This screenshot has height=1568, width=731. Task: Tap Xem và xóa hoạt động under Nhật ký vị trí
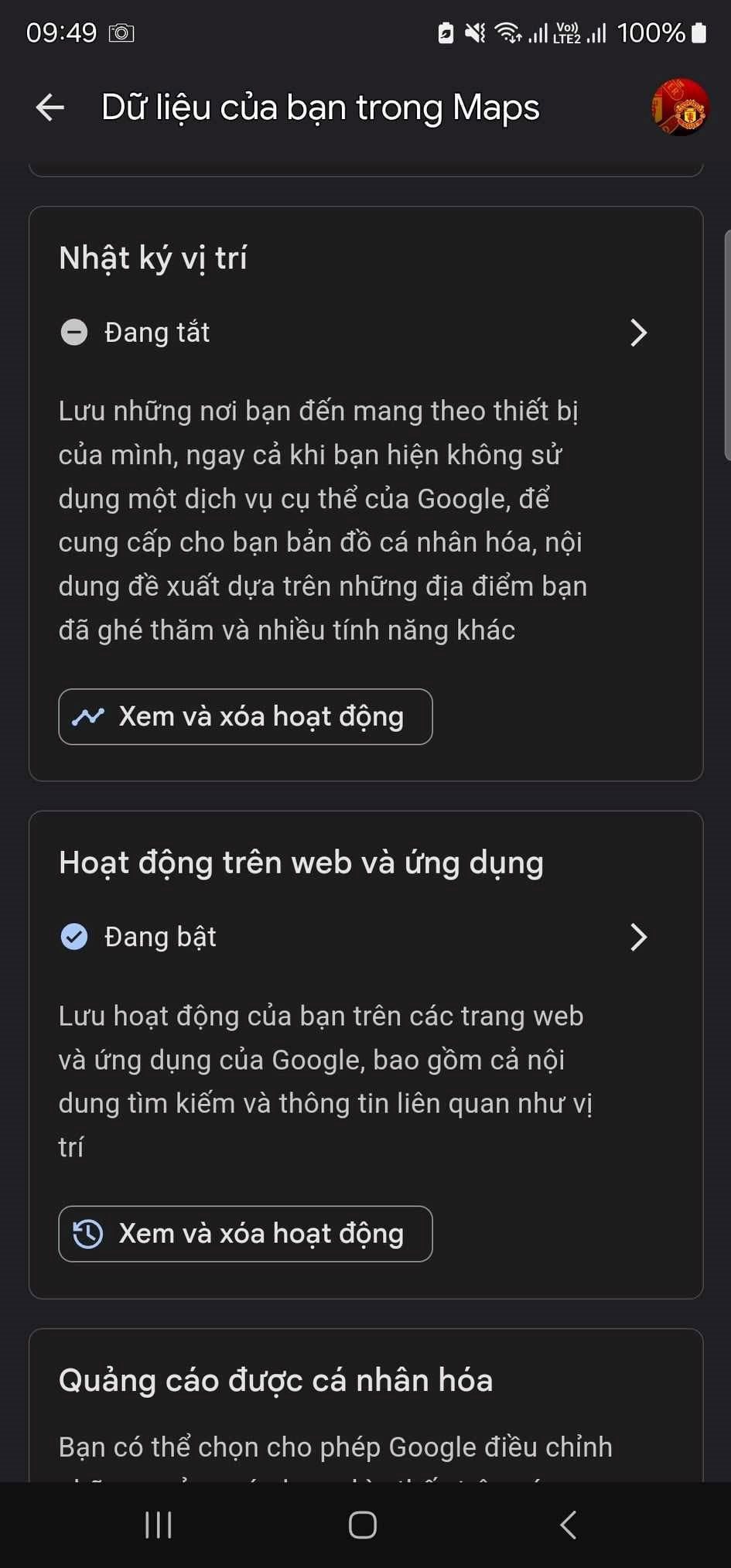[245, 716]
